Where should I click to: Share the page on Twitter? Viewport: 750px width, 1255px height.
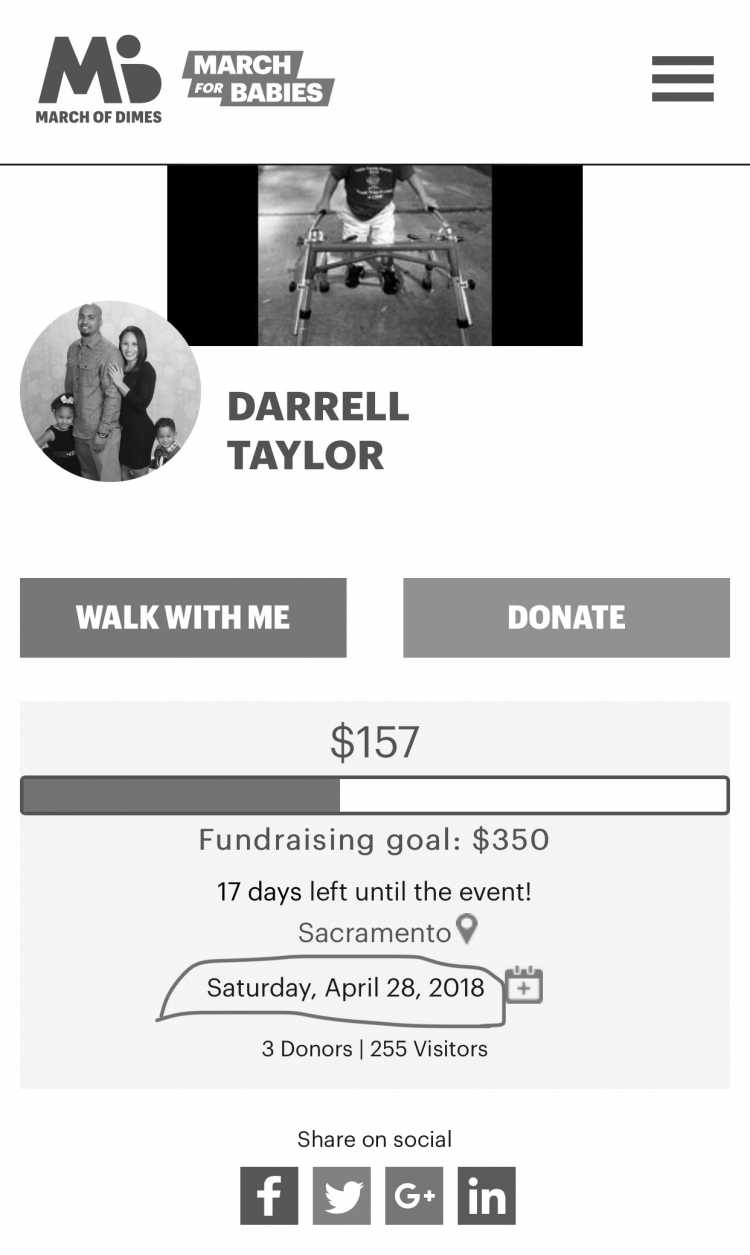point(342,1196)
